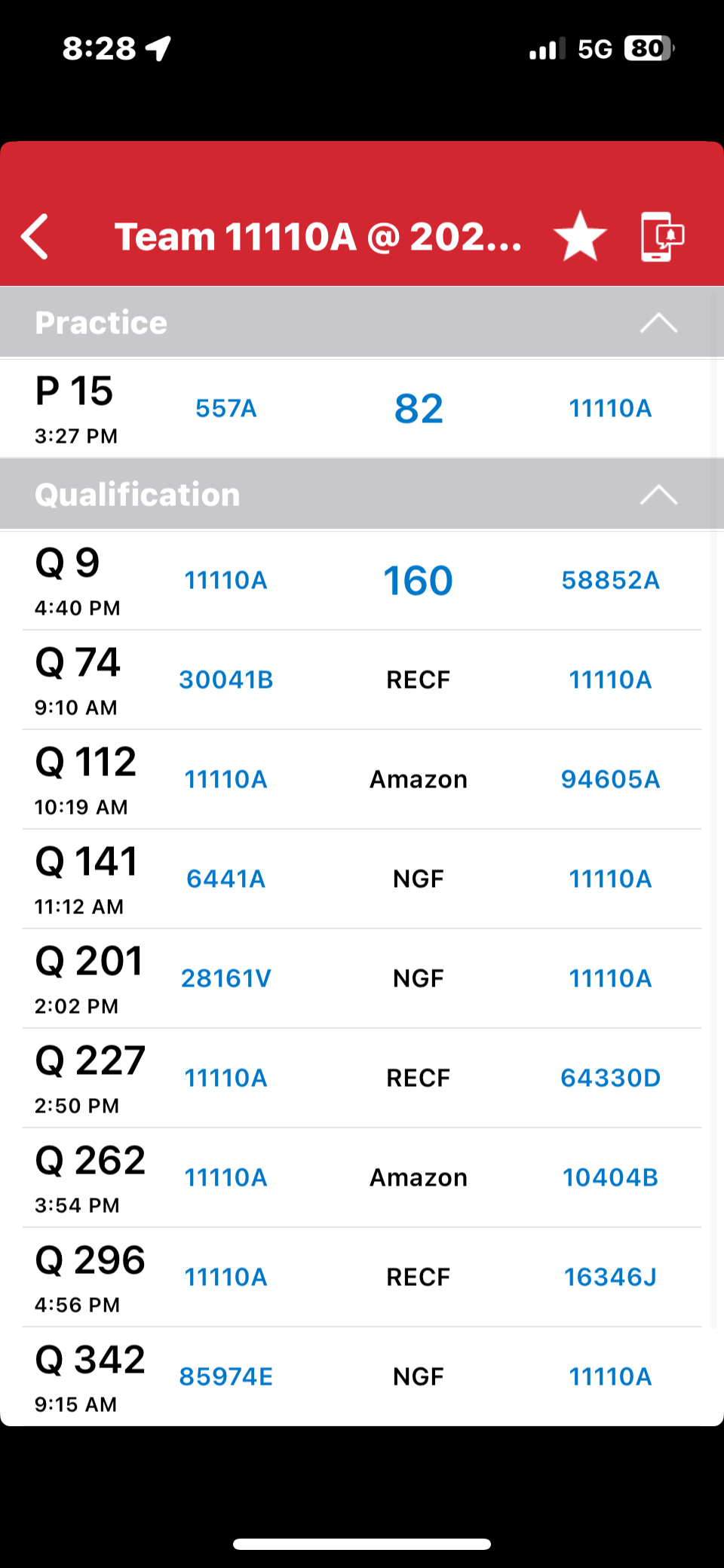724x1568 pixels.
Task: Open qualification match Q 9
Action: click(x=362, y=580)
